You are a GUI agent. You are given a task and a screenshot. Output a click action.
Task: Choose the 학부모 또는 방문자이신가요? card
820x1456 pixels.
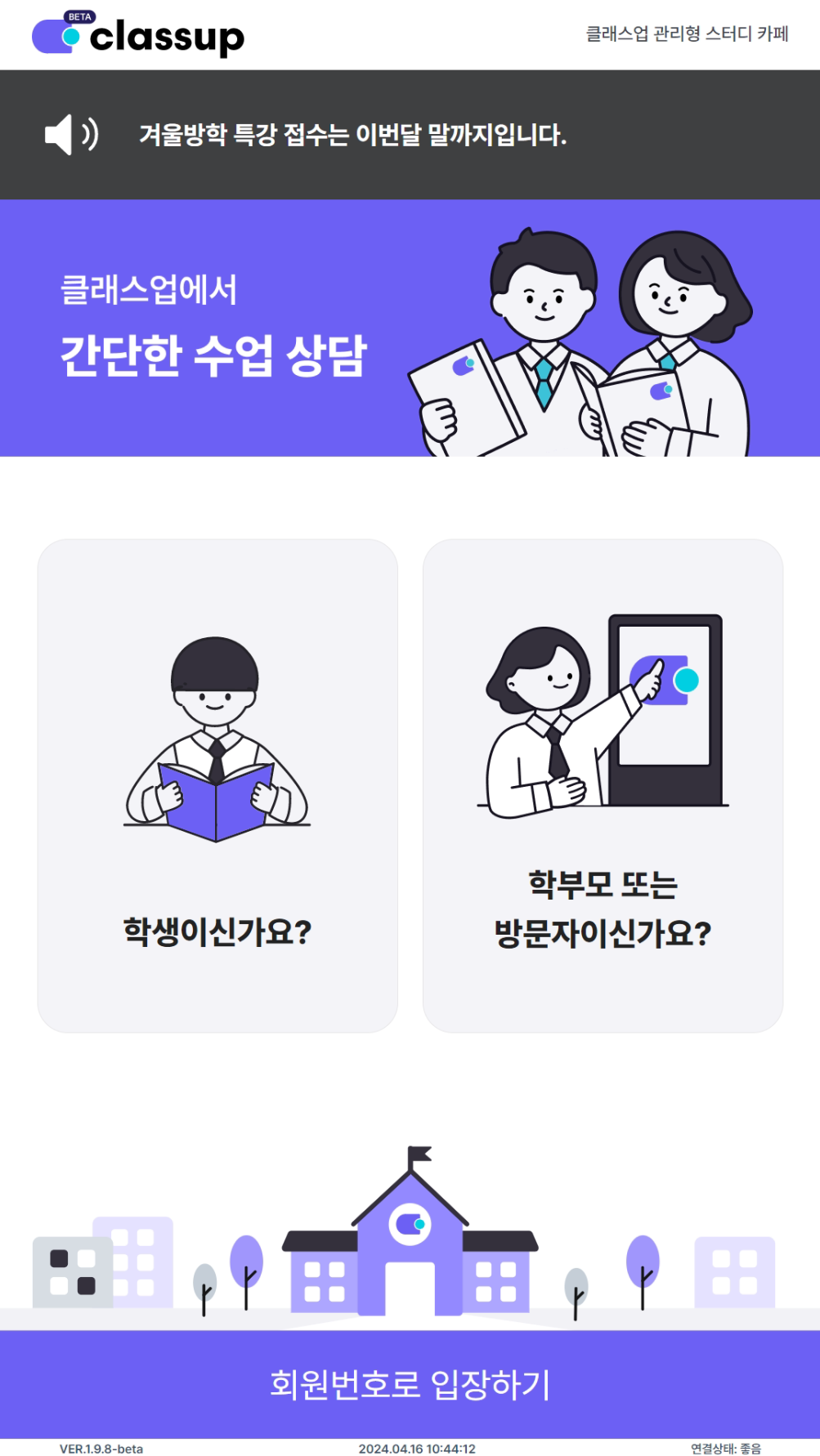point(603,785)
